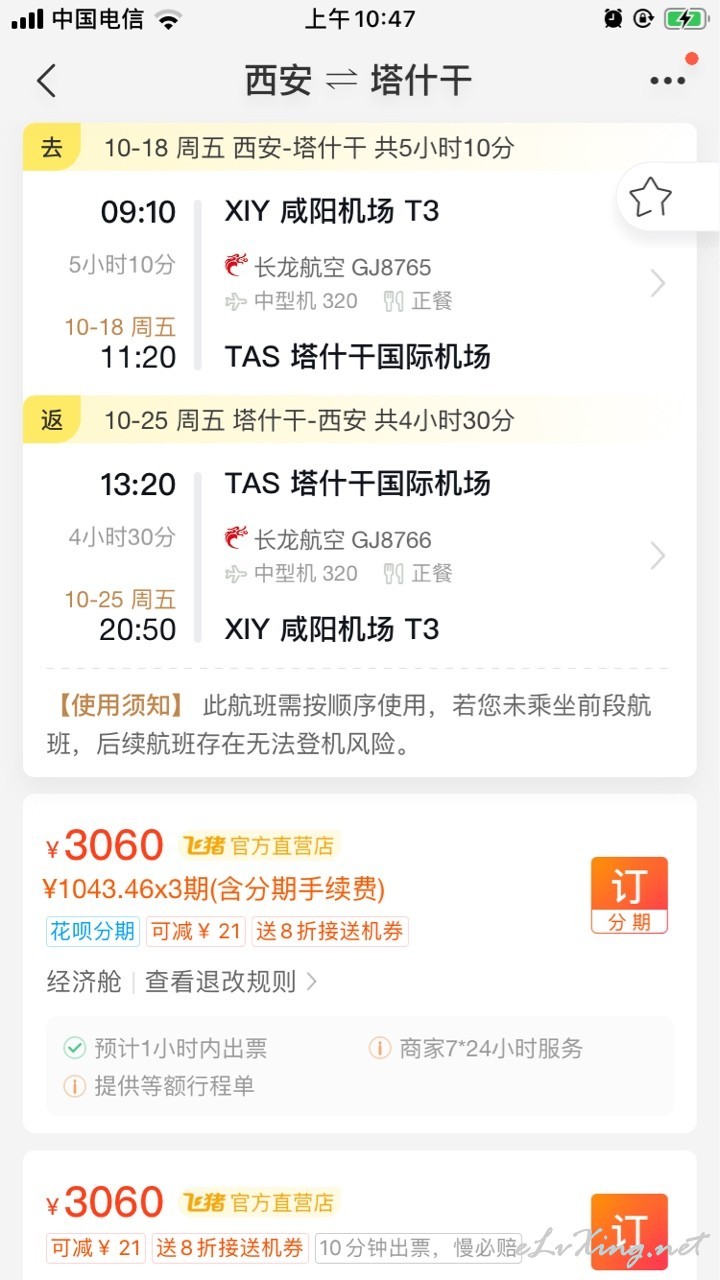Tap the 花呗分期 tag
Viewport: 720px width, 1280px height.
(x=92, y=931)
